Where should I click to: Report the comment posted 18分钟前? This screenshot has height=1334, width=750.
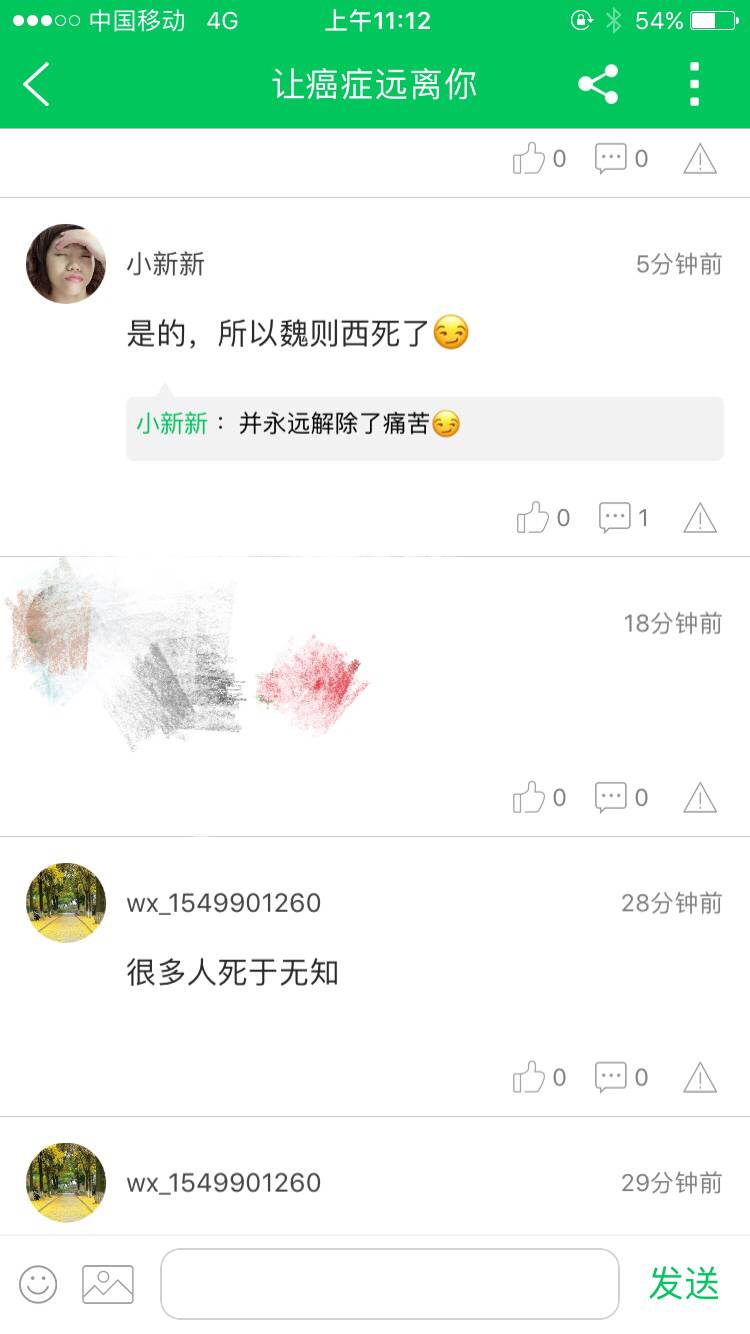(700, 797)
